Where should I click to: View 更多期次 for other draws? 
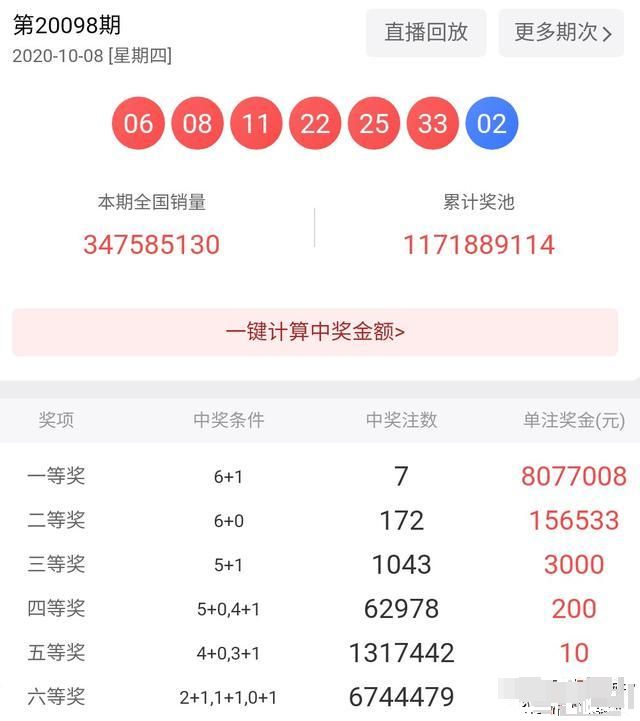(562, 33)
